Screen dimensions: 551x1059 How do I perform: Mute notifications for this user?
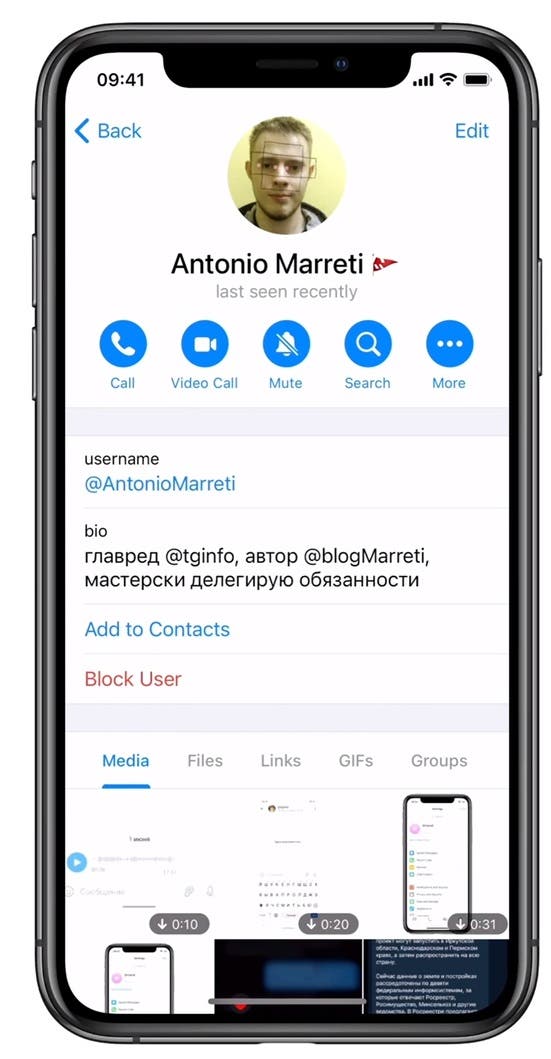pyautogui.click(x=286, y=343)
